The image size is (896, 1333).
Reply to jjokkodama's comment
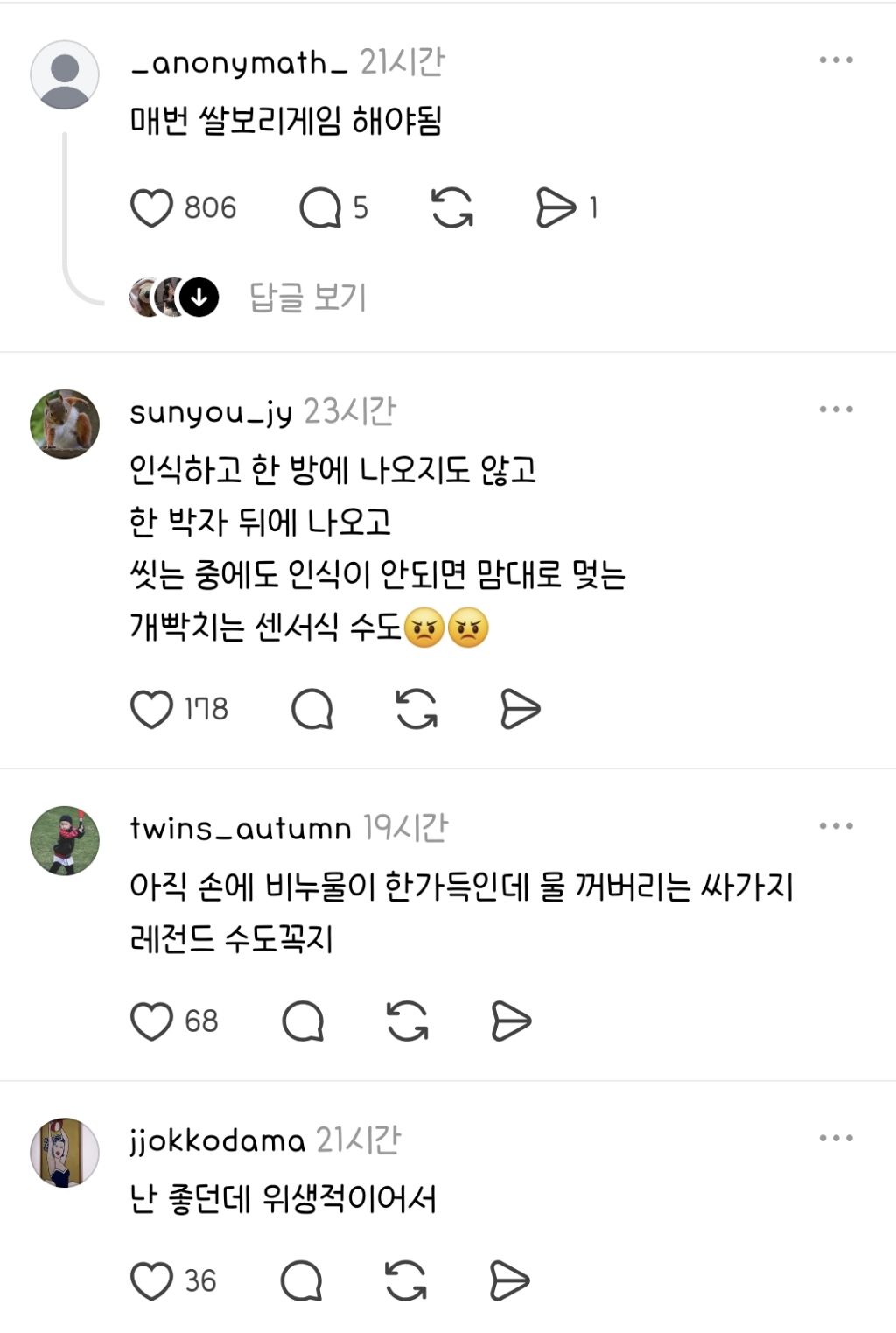301,1281
